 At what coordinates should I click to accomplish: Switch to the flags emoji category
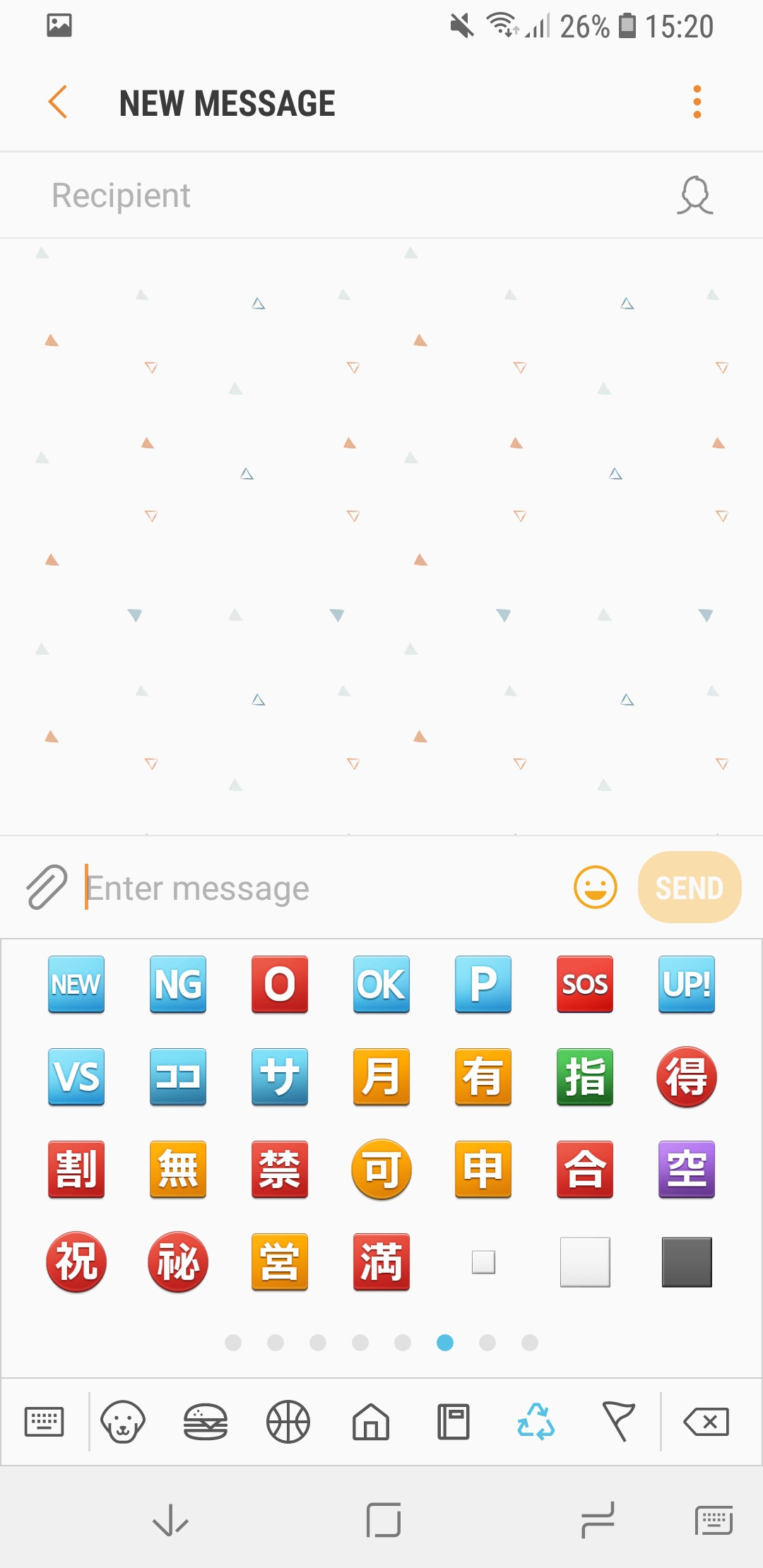tap(618, 1421)
